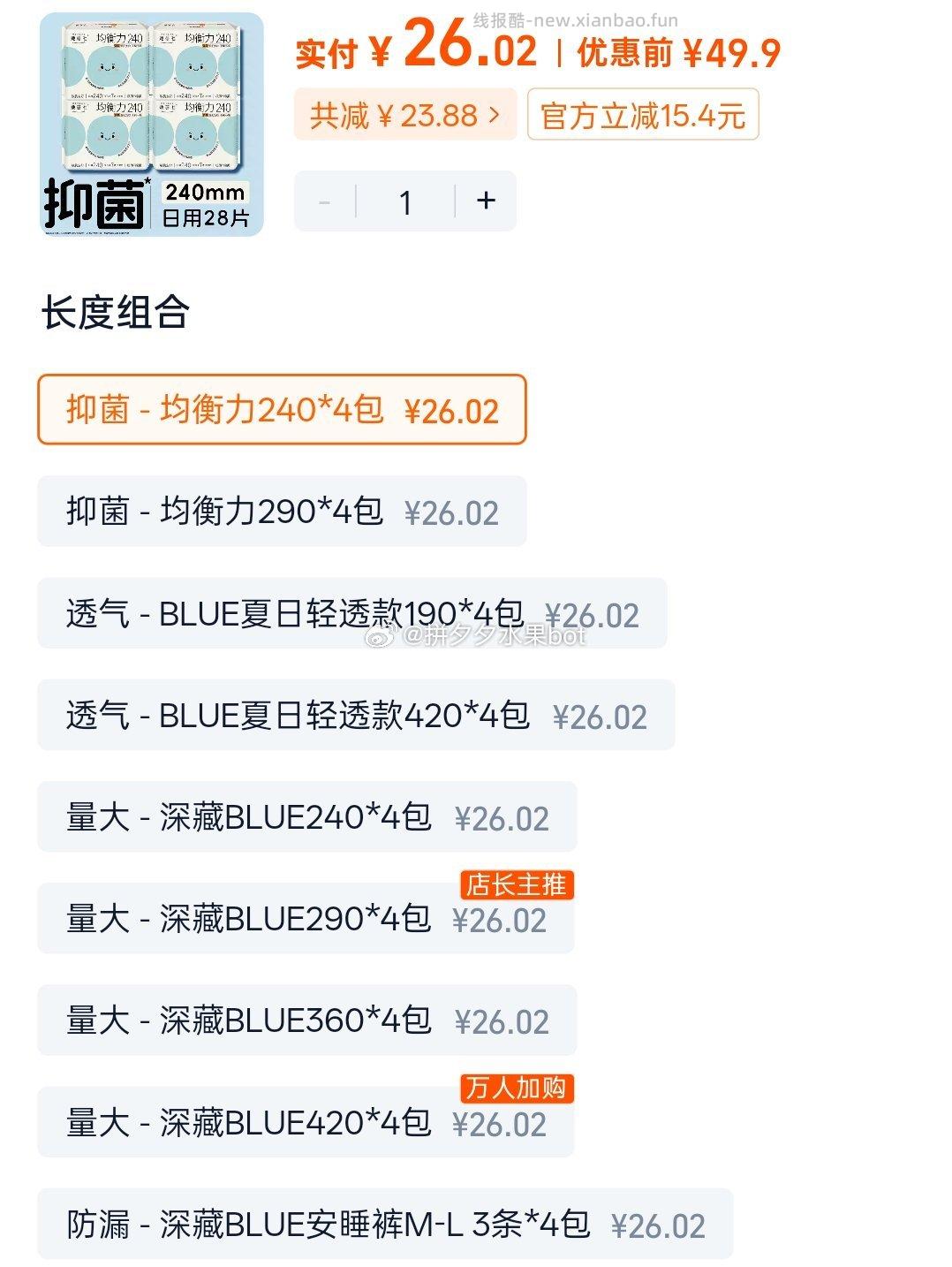
Task: Select 防漏 - 深藏BLUE安睡裤M-L option
Action: (389, 1224)
